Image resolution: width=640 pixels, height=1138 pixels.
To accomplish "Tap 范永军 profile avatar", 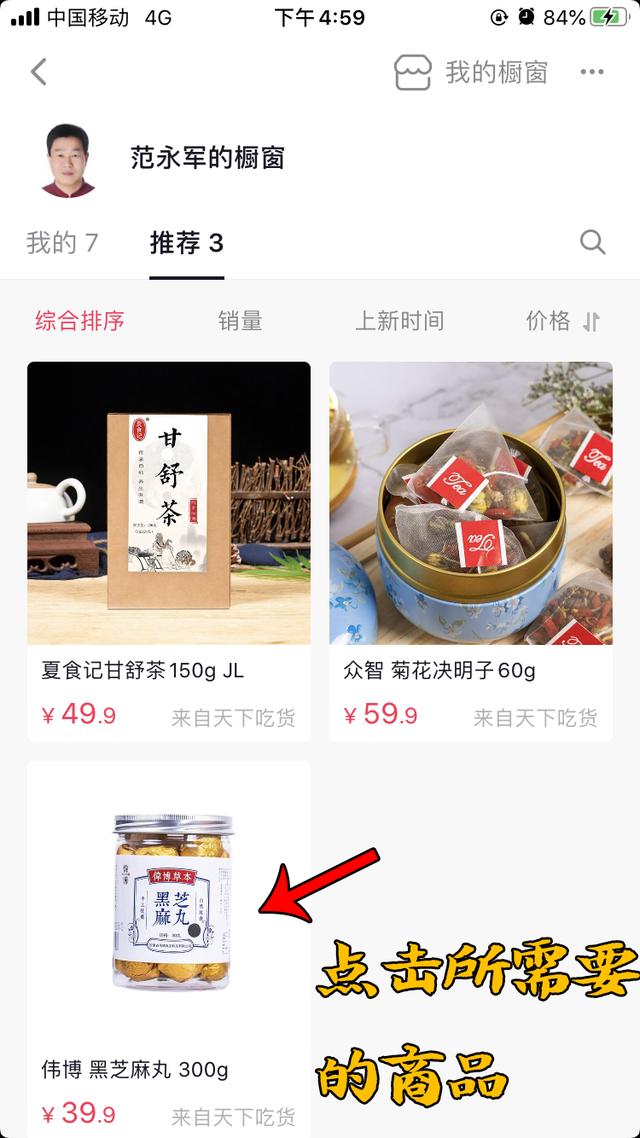I will (x=68, y=158).
